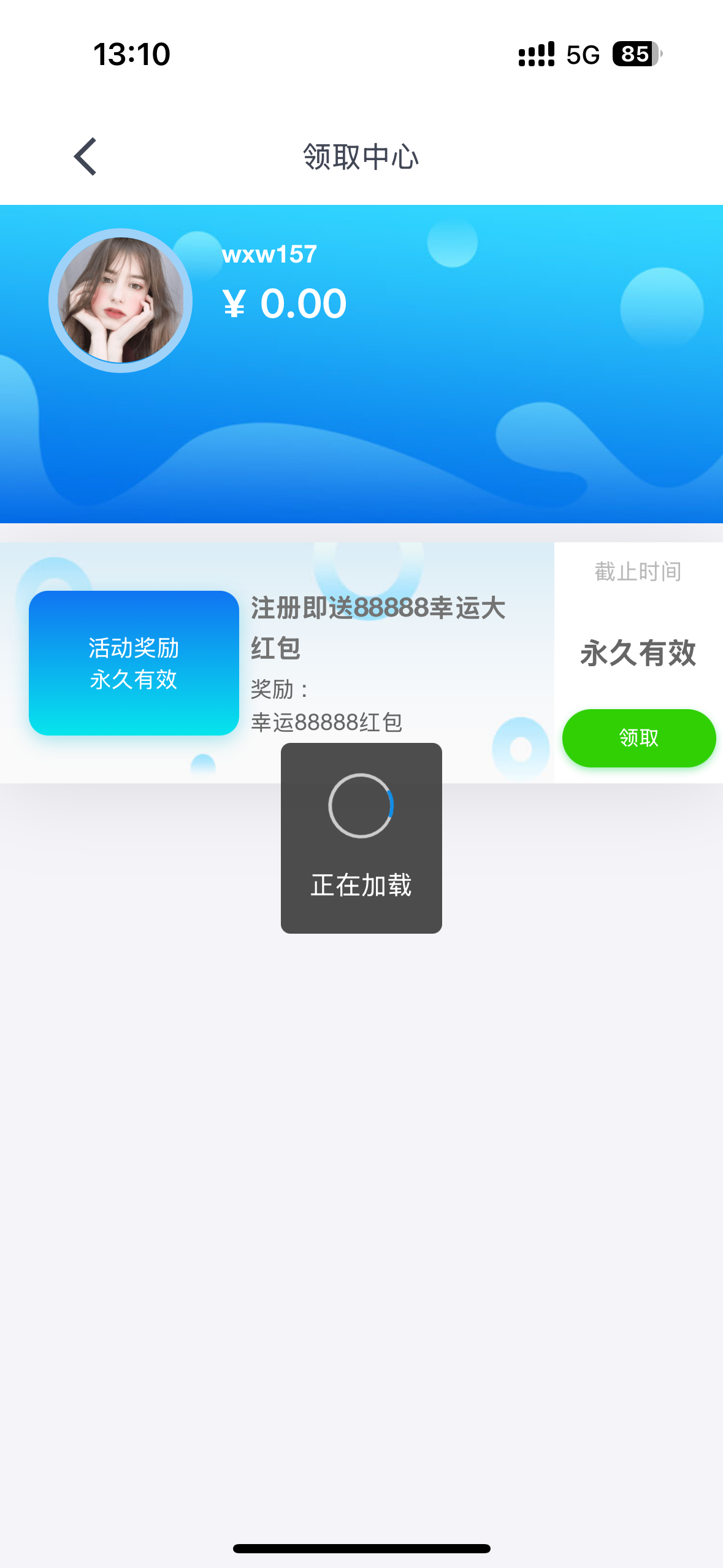Open wxw157's profile avatar
This screenshot has width=723, height=1568.
(x=121, y=301)
